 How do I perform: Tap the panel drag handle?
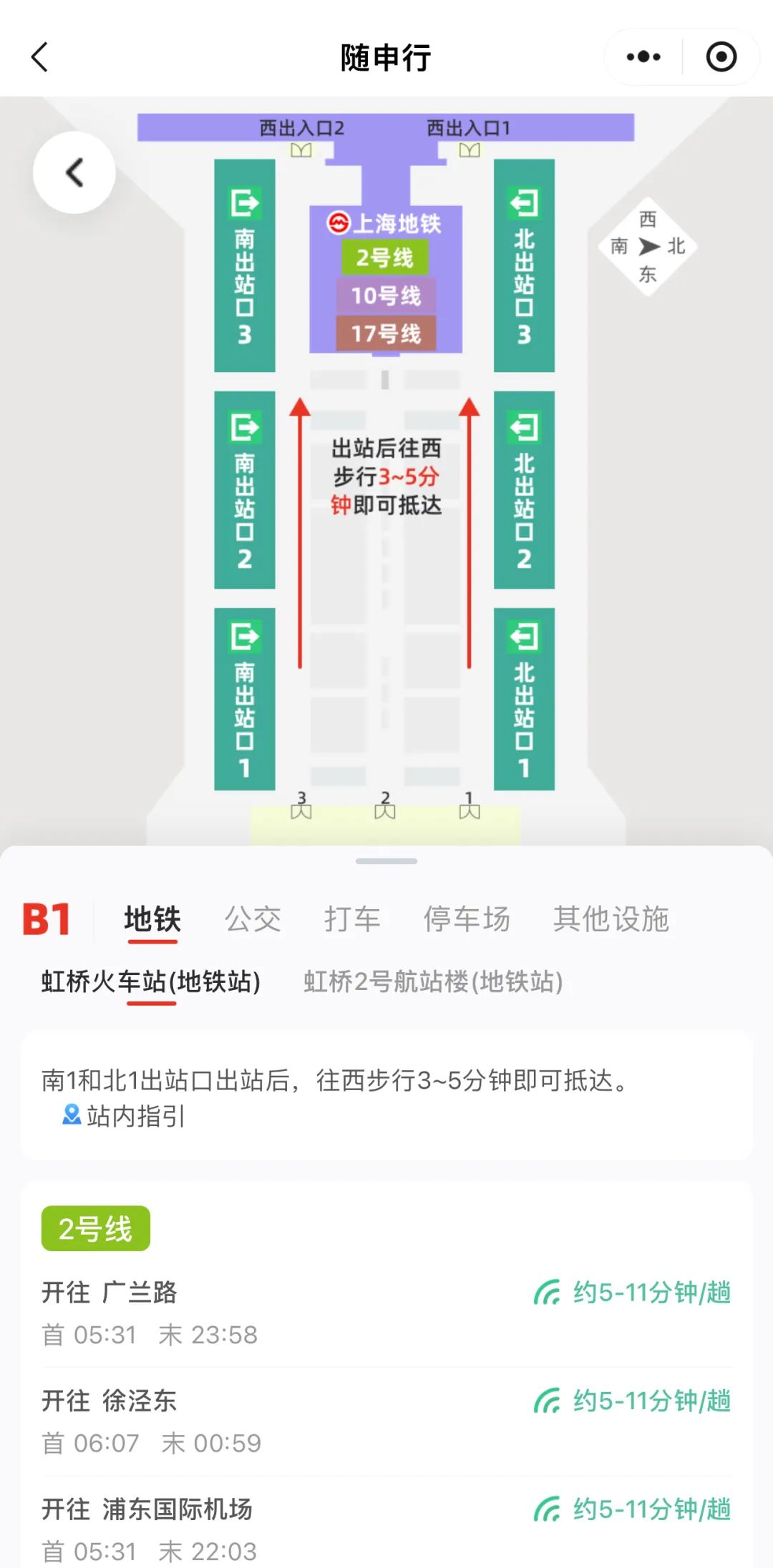[386, 861]
